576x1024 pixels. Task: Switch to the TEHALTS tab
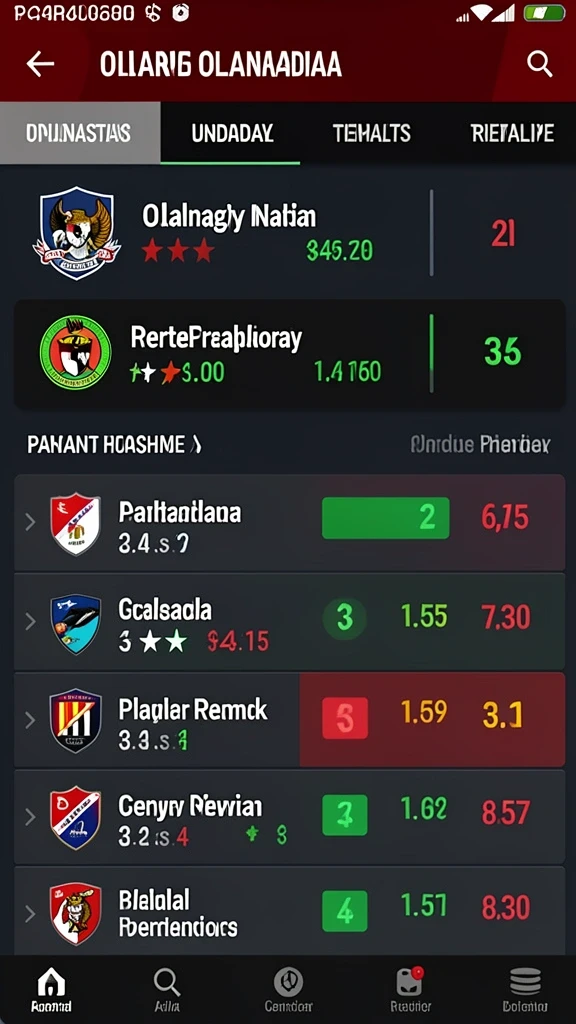click(x=372, y=133)
